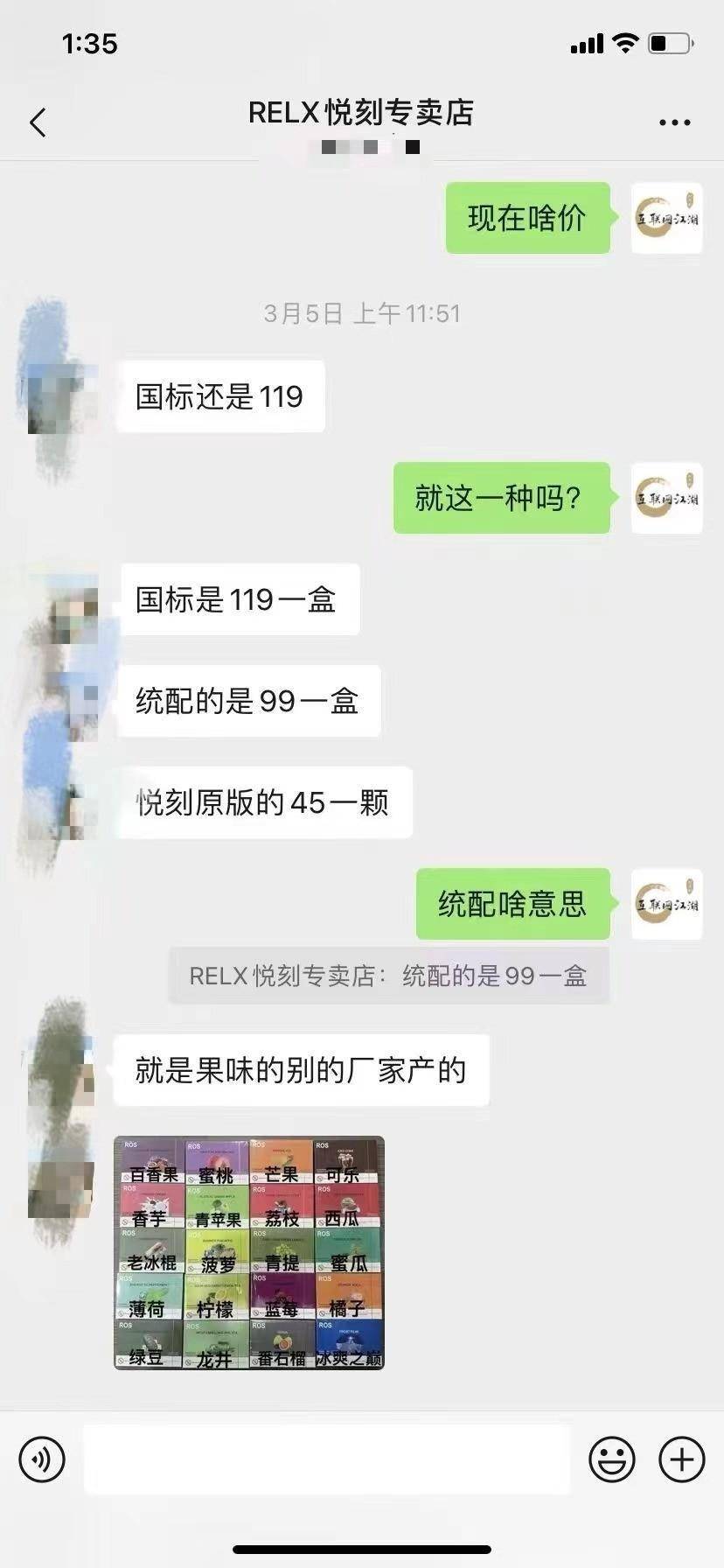724x1568 pixels.
Task: Click the green bubble 统配啥意思
Action: (512, 905)
